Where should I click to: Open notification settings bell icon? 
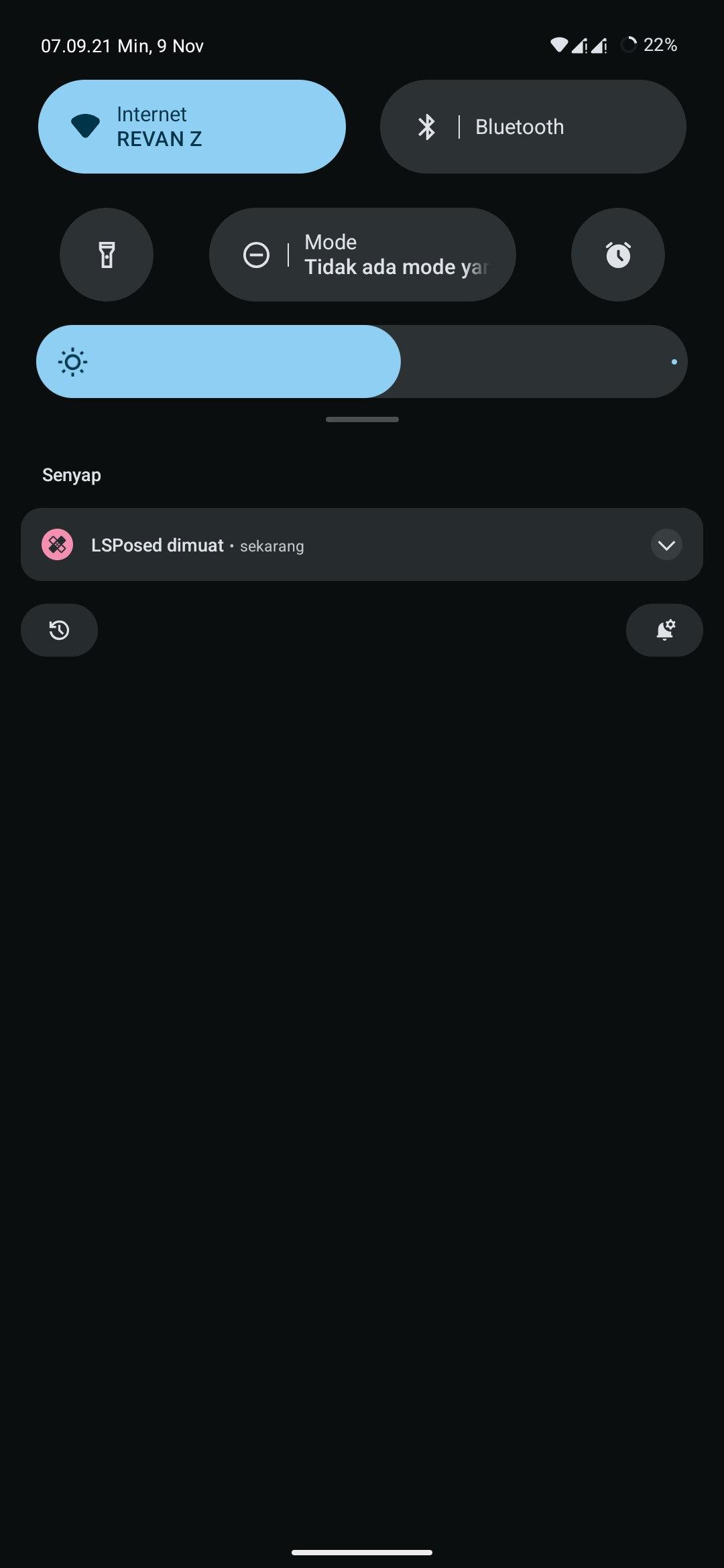click(x=664, y=630)
